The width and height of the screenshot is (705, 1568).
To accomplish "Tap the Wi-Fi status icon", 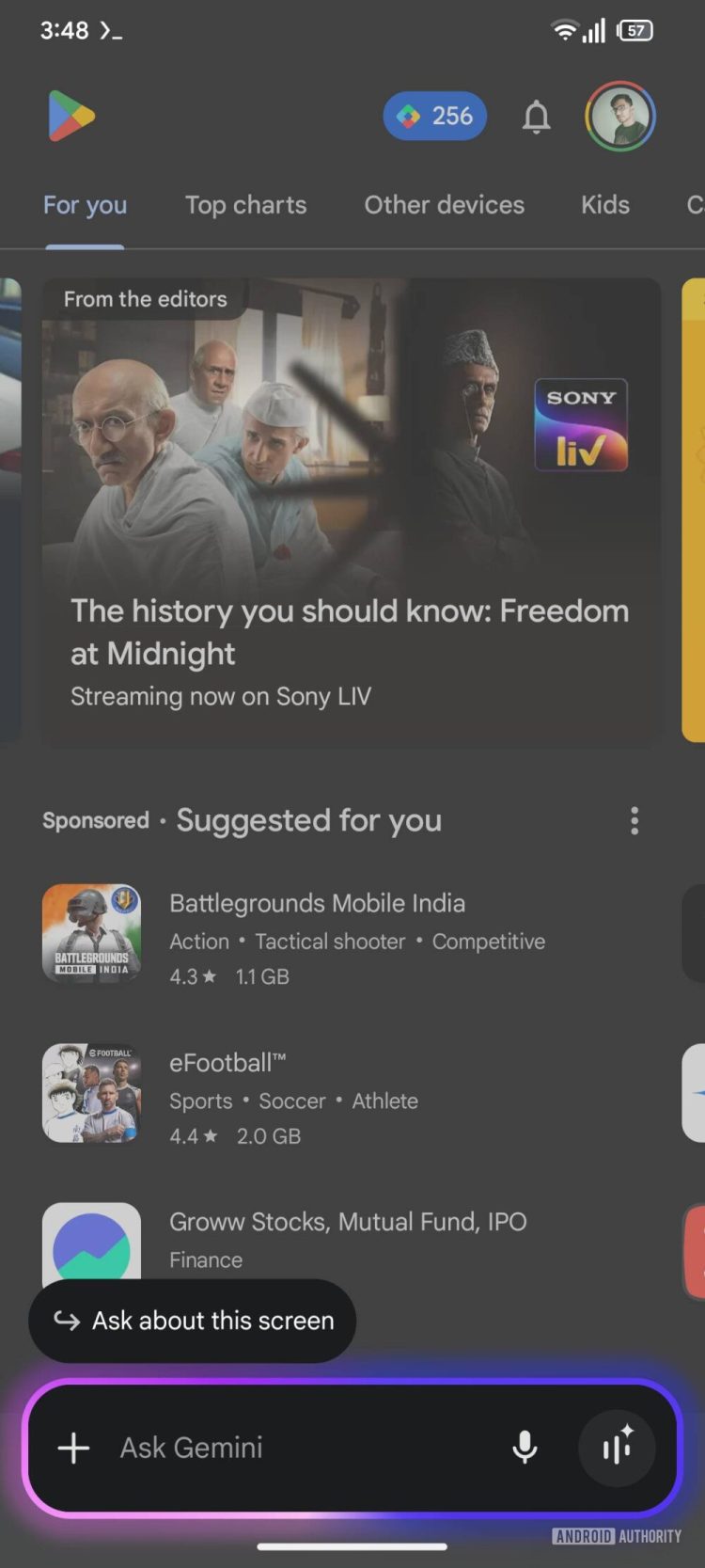I will (x=563, y=29).
